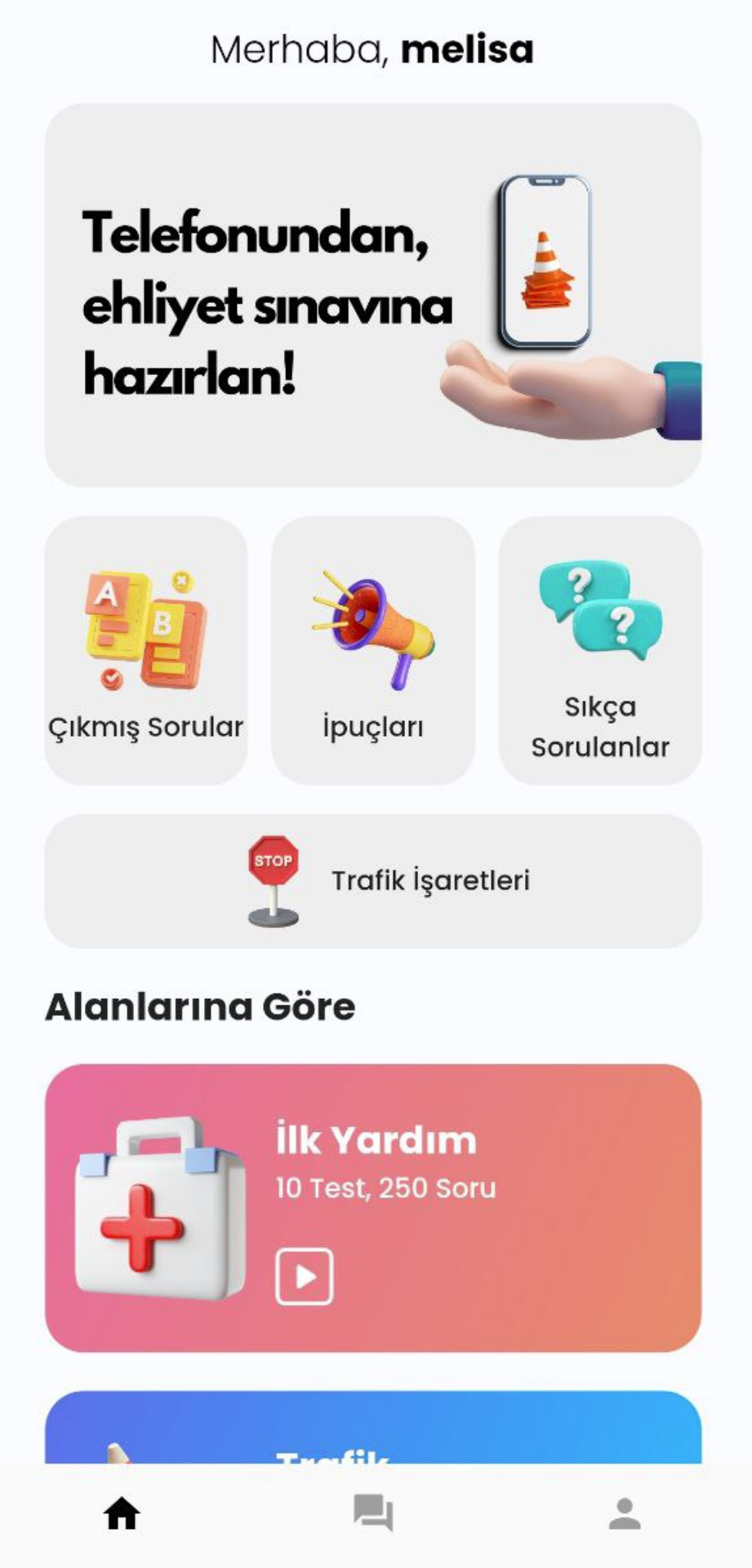The height and width of the screenshot is (1568, 752).
Task: Open Trafik İşaretleri
Action: pyautogui.click(x=373, y=881)
